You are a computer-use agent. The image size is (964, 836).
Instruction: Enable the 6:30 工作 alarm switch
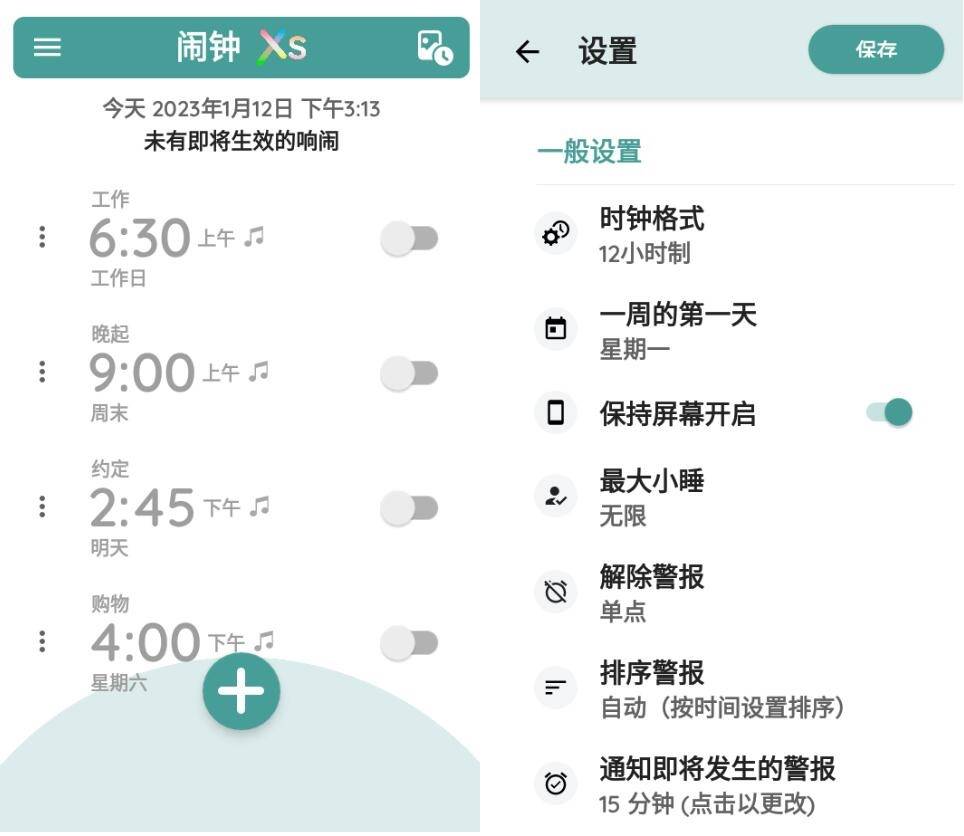coord(410,239)
